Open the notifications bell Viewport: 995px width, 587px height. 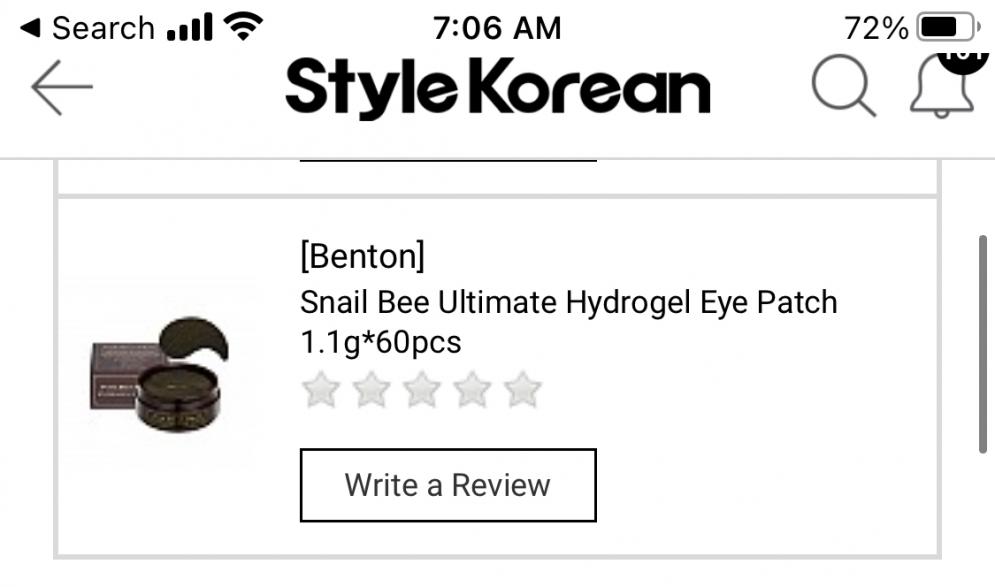pyautogui.click(x=941, y=87)
